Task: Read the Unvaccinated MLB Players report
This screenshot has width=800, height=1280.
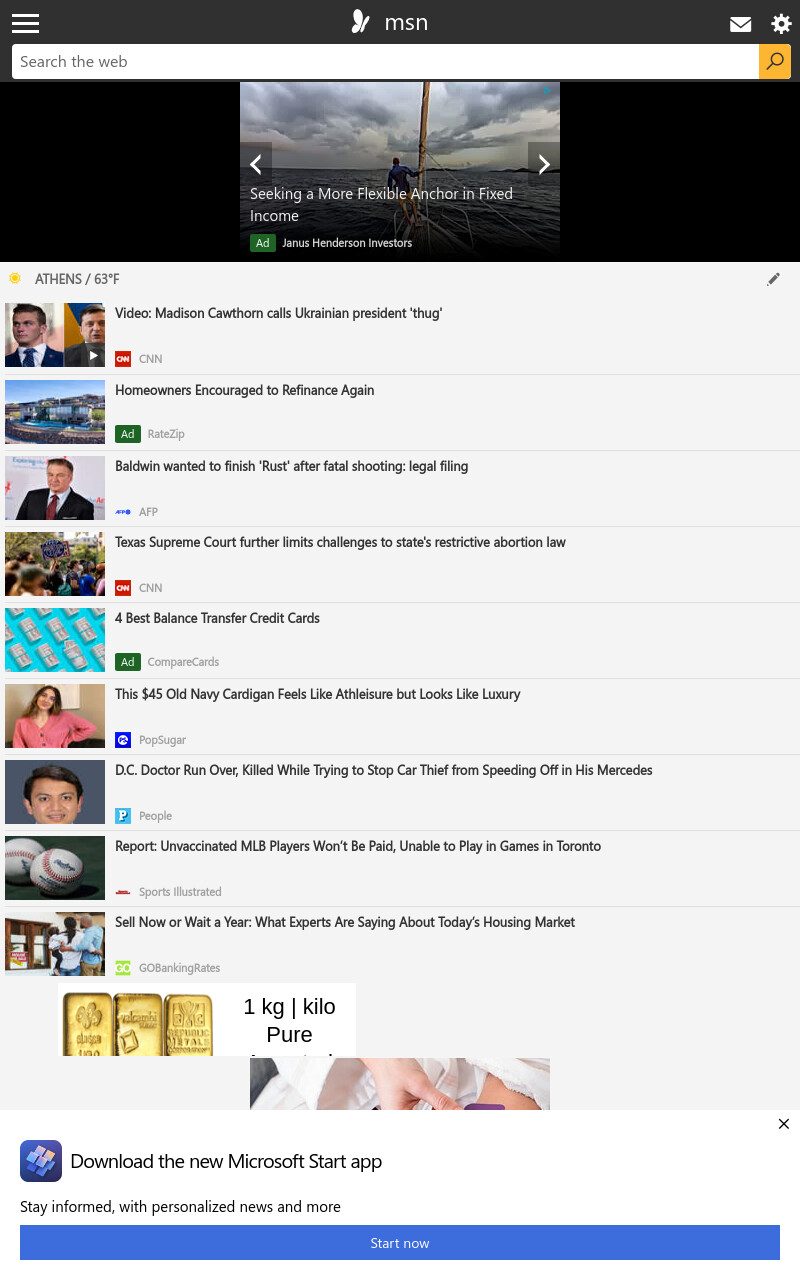Action: tap(358, 846)
